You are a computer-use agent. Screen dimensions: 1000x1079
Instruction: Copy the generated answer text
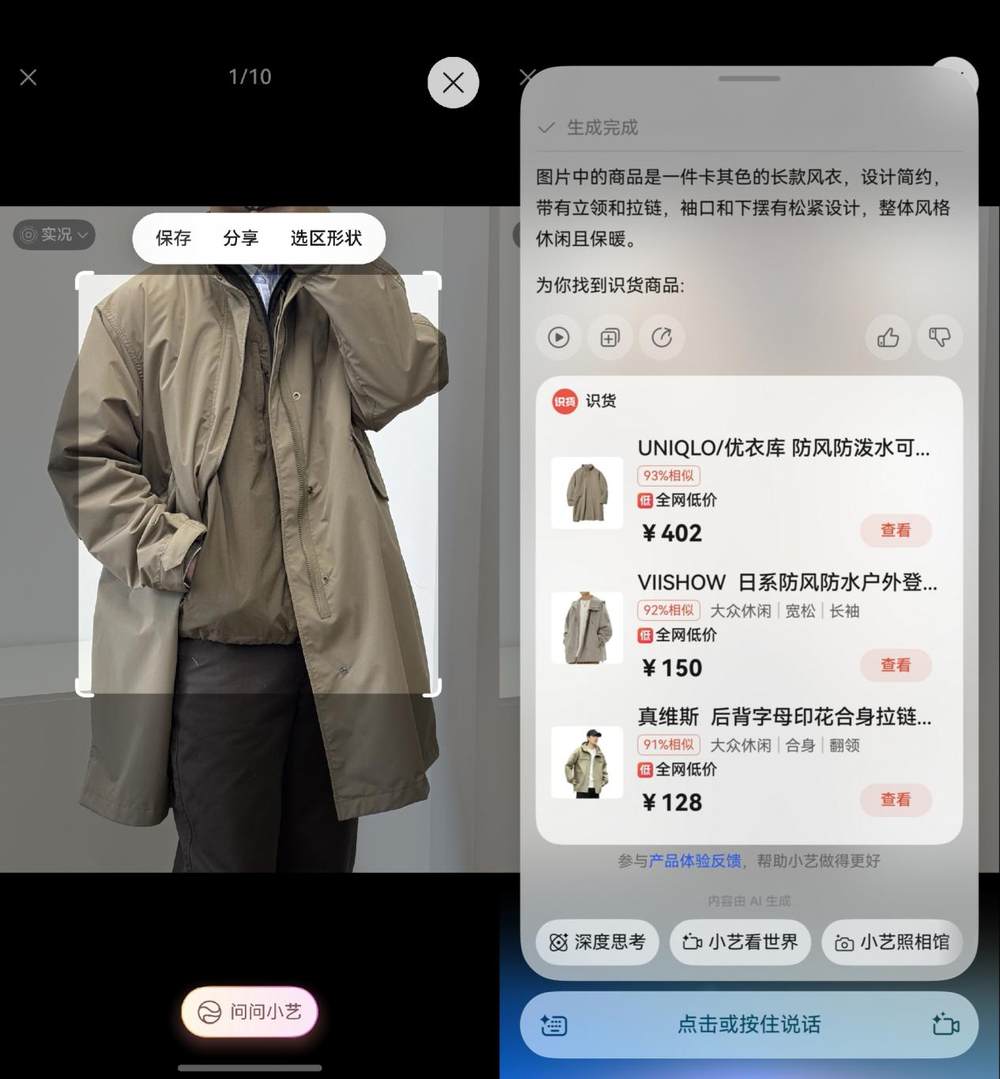pyautogui.click(x=610, y=338)
